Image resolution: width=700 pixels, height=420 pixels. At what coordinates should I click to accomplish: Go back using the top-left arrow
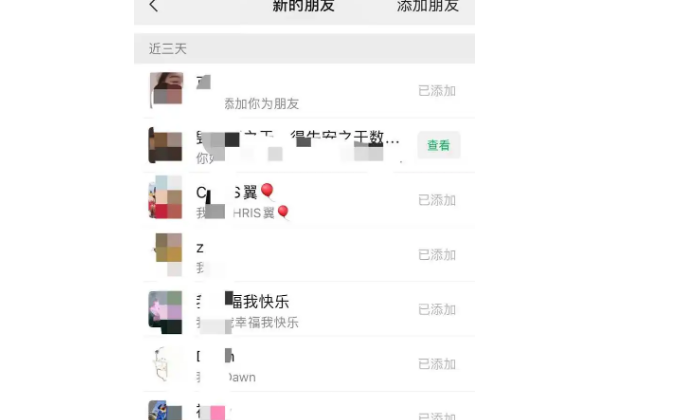point(153,6)
